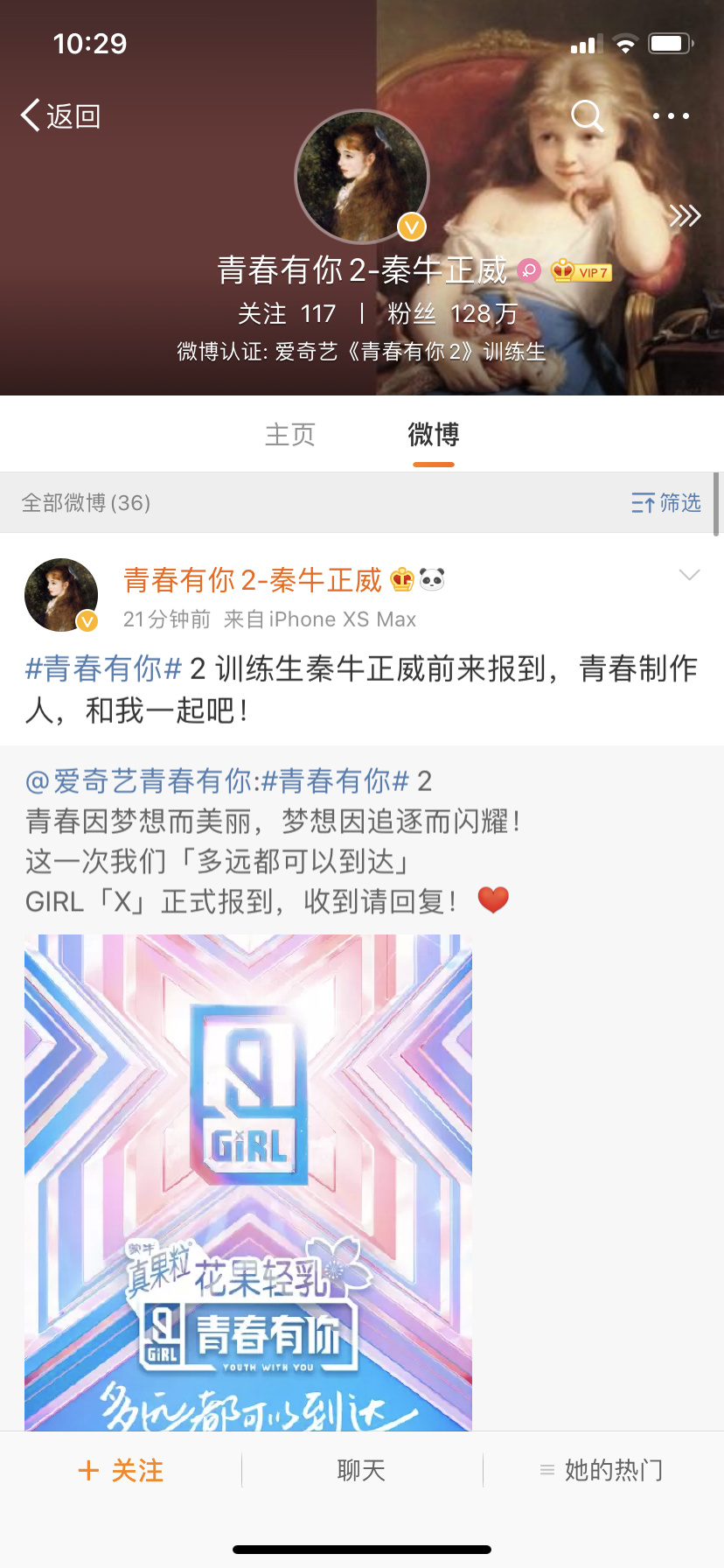Start a chat via 聊天

[x=361, y=1470]
